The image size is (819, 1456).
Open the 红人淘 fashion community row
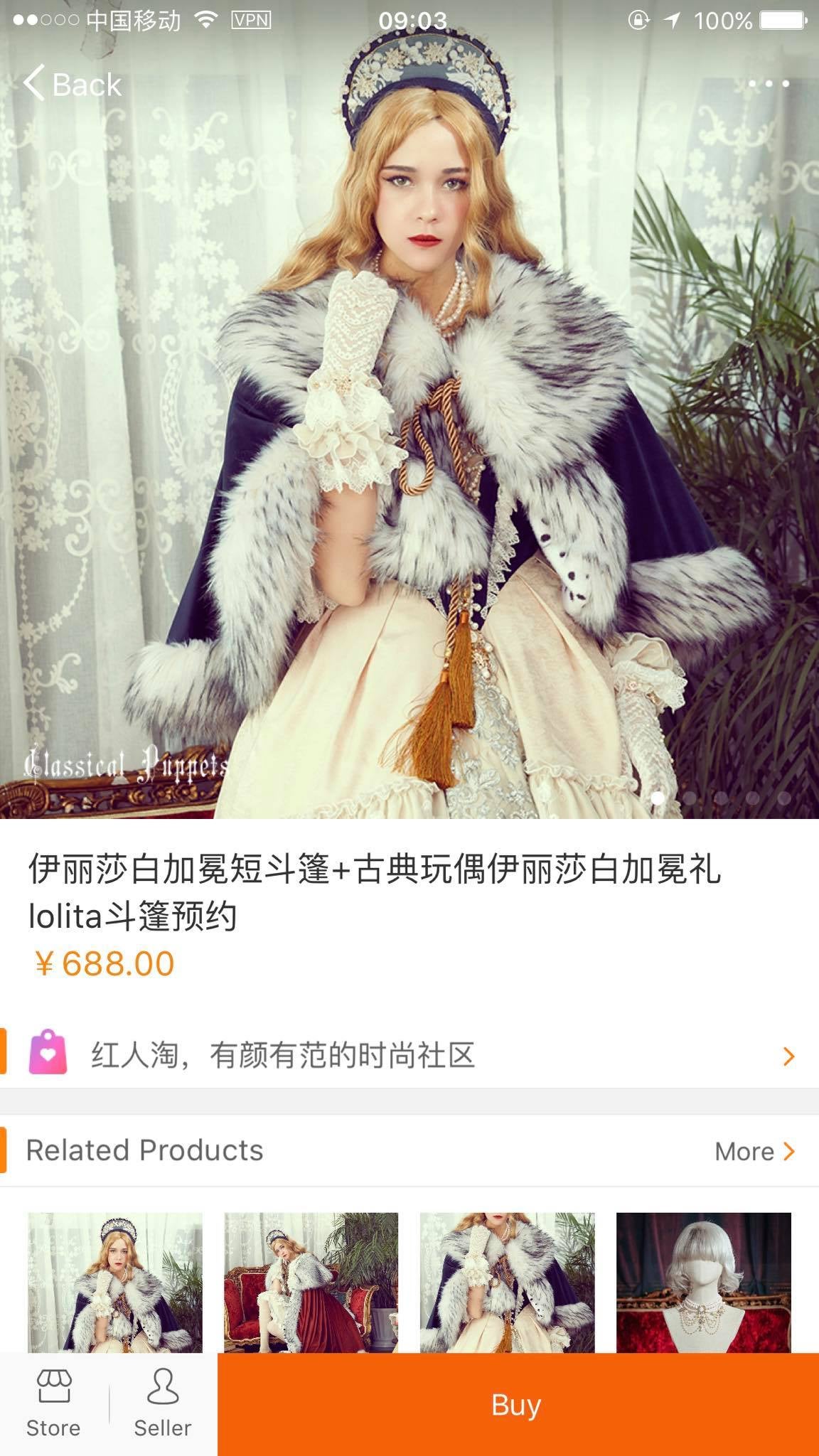409,1055
